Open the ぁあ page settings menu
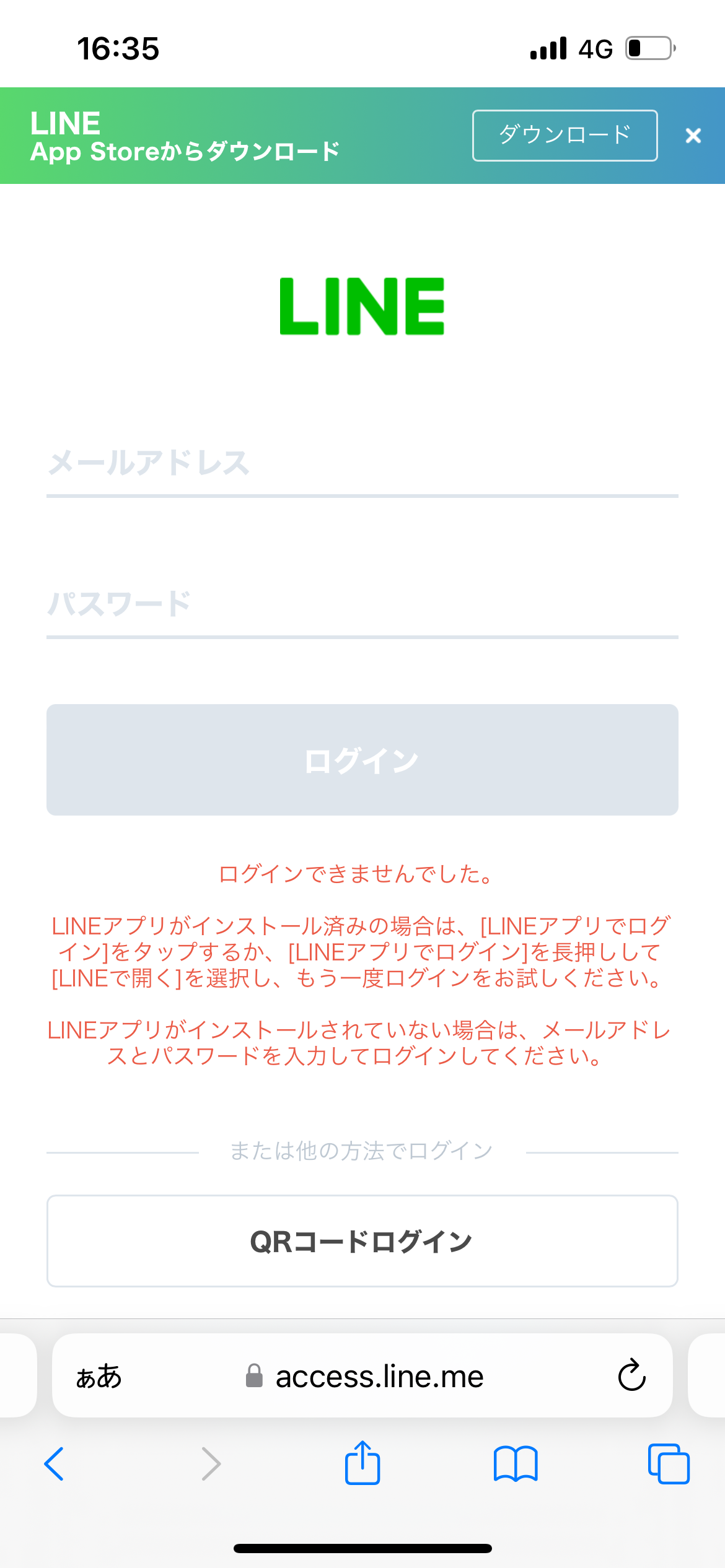The image size is (725, 1568). tap(99, 1376)
